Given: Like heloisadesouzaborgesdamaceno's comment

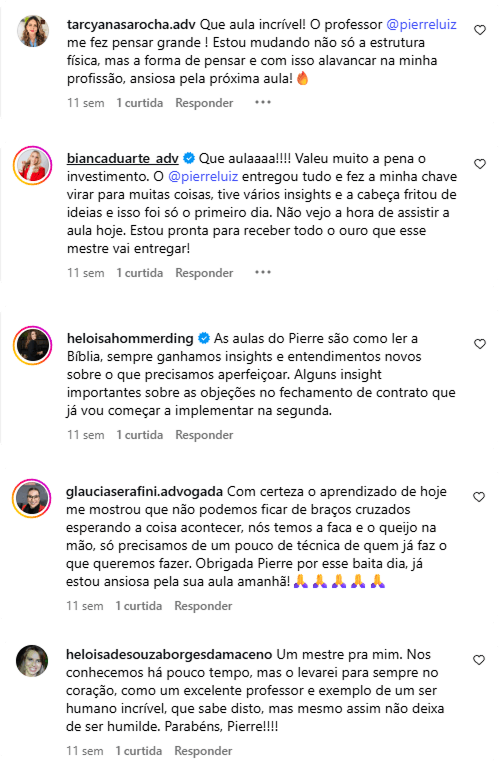Looking at the screenshot, I should pyautogui.click(x=479, y=660).
